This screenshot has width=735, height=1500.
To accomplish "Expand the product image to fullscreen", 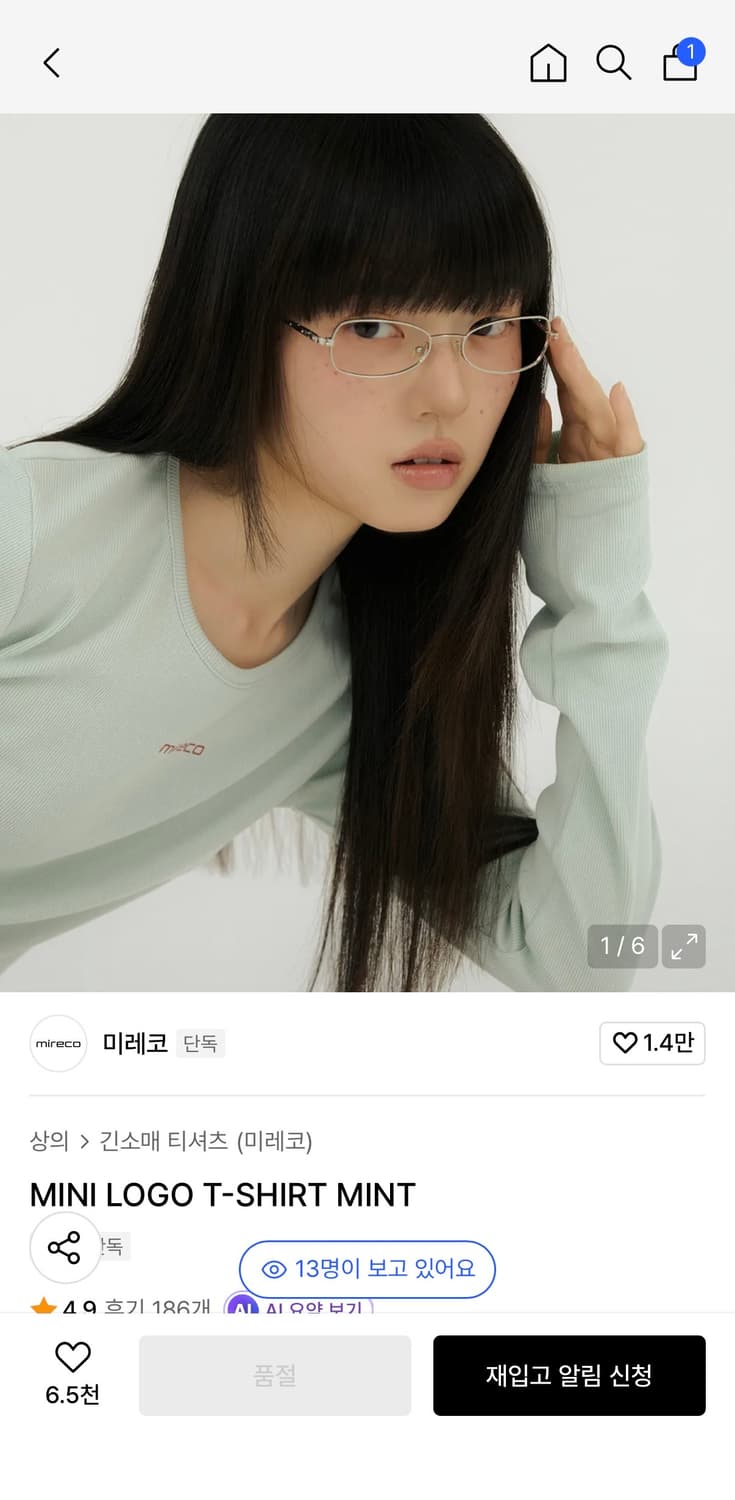I will tap(684, 946).
